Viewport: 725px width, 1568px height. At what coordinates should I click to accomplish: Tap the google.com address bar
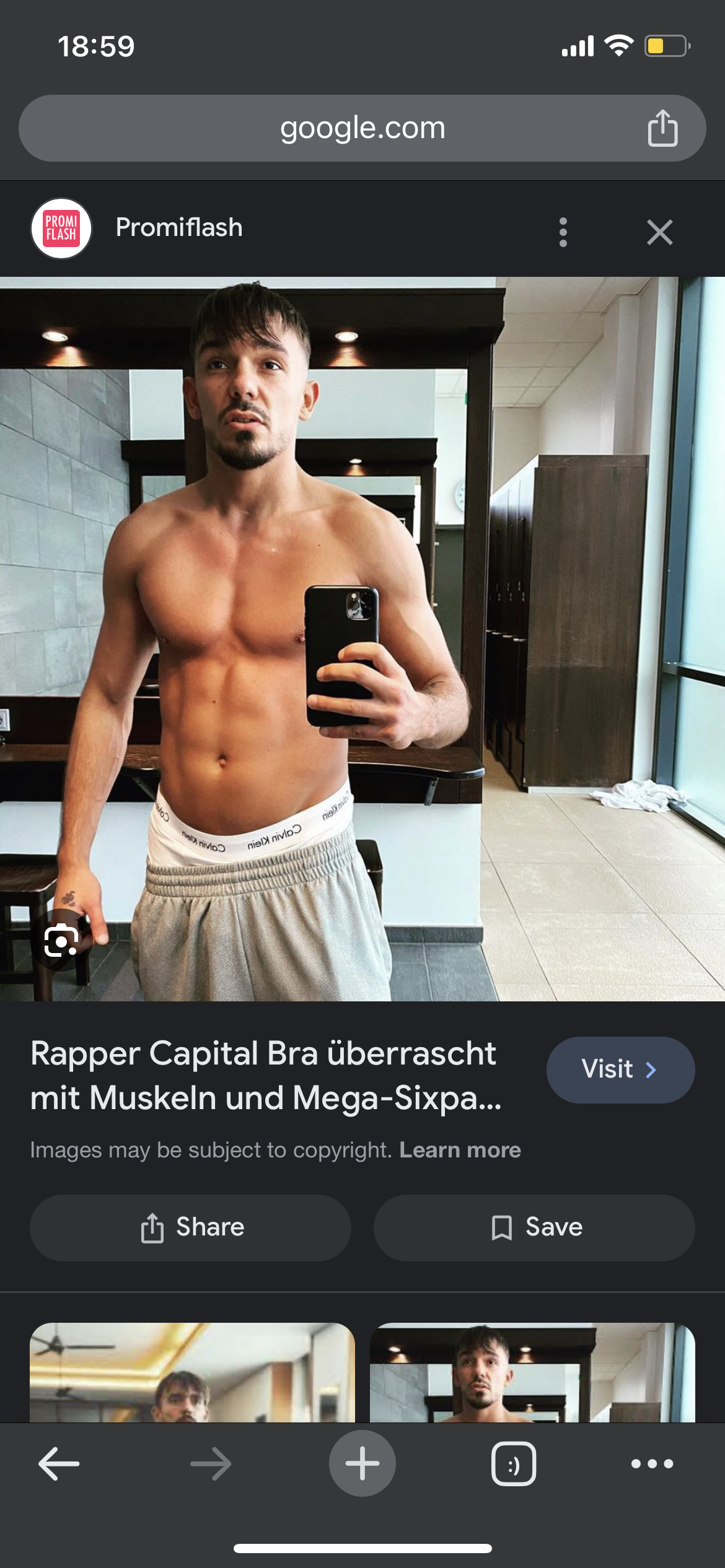(x=362, y=128)
